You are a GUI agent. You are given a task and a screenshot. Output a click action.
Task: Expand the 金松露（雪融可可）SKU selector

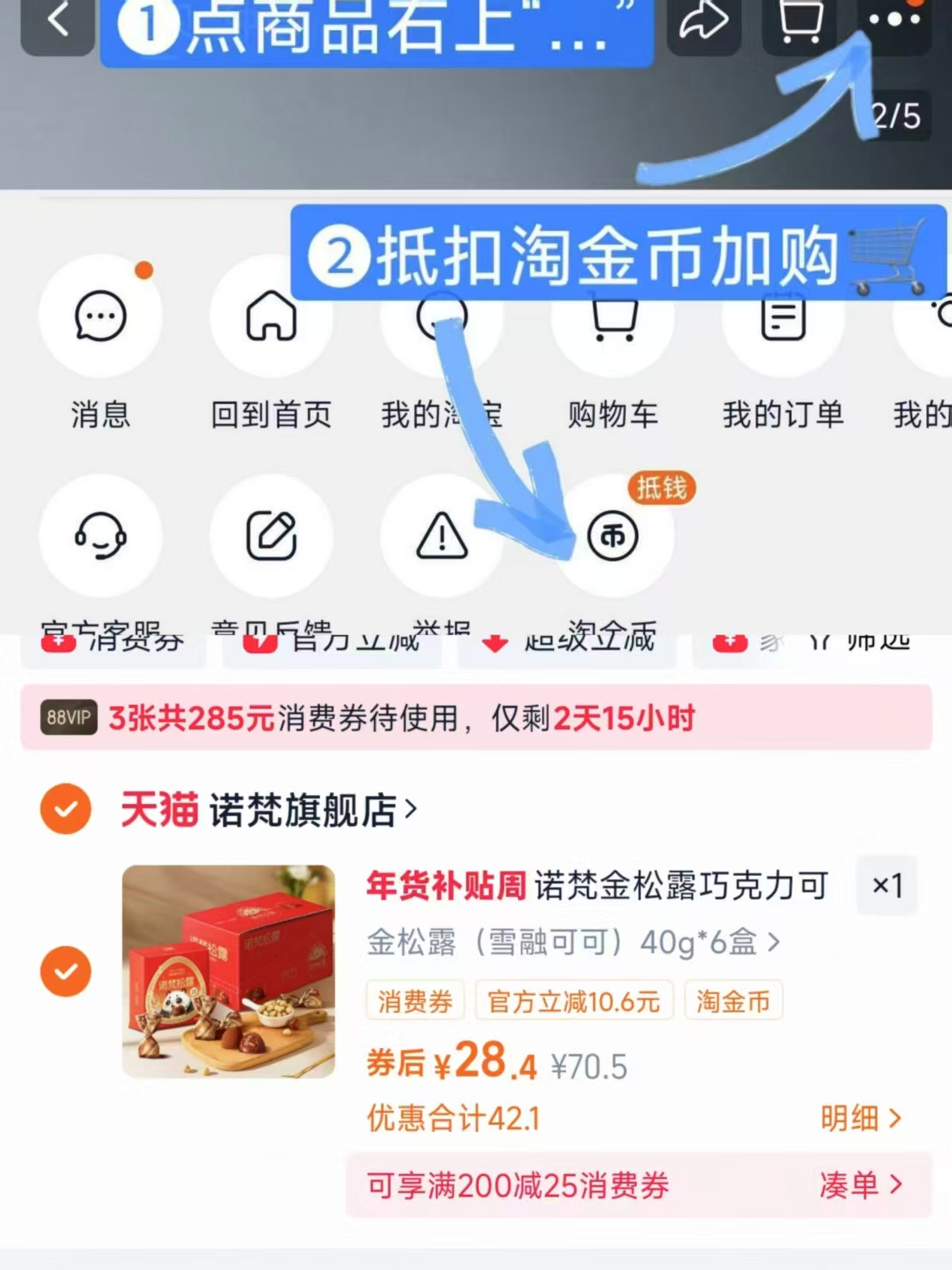pyautogui.click(x=573, y=942)
